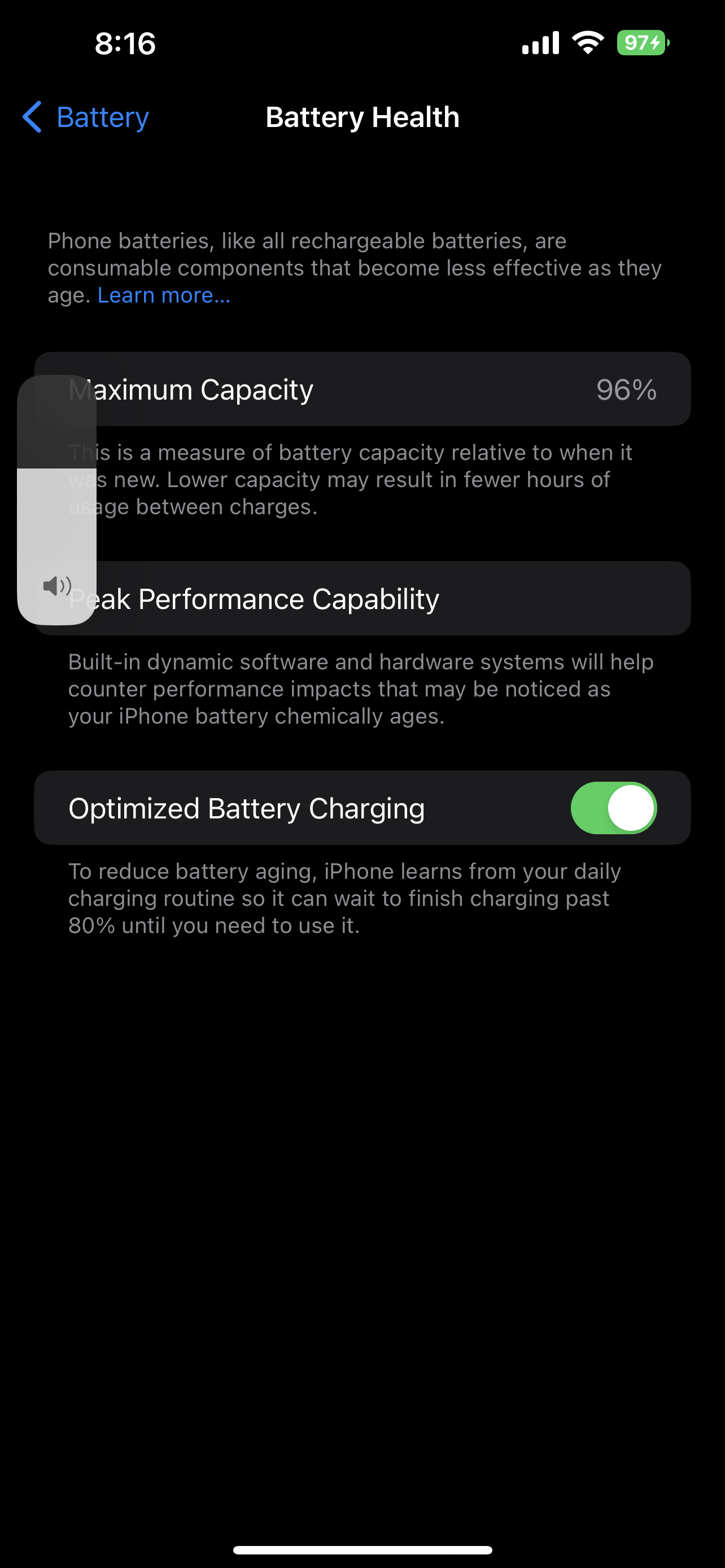
Task: Expand the Optimized Battery Charging section
Action: [x=362, y=808]
